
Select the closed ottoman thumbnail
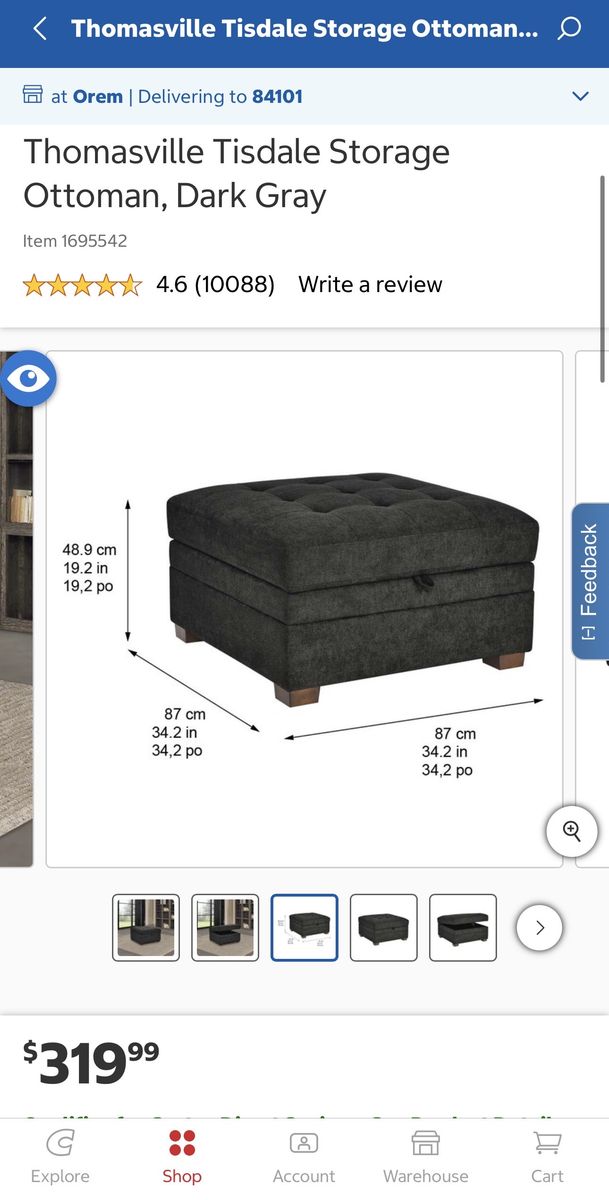[383, 927]
